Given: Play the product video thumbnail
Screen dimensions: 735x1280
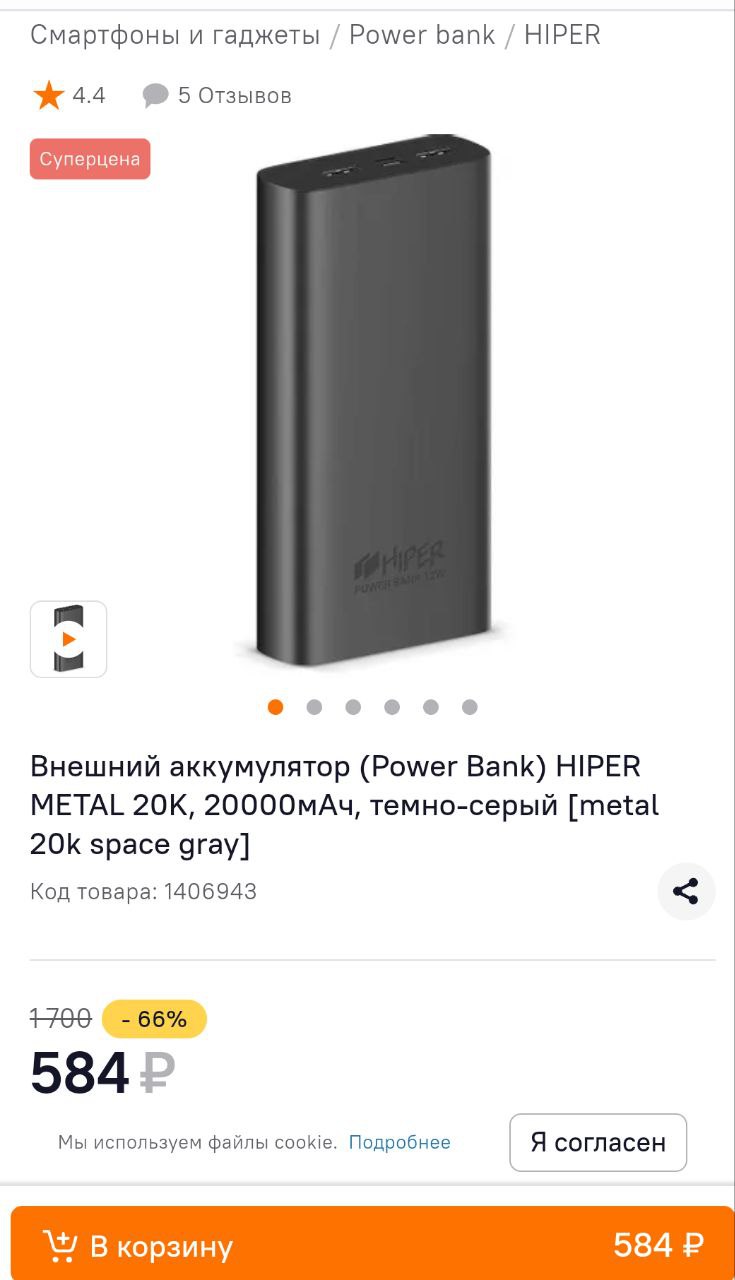Looking at the screenshot, I should pos(68,639).
